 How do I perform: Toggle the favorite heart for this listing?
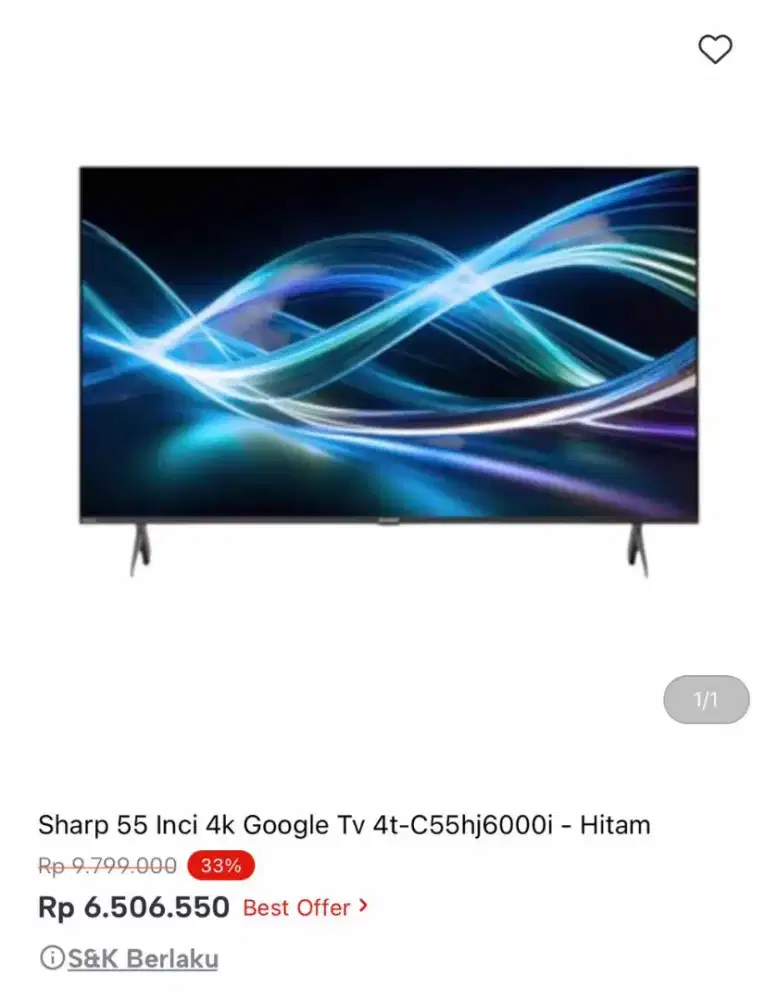pos(715,48)
